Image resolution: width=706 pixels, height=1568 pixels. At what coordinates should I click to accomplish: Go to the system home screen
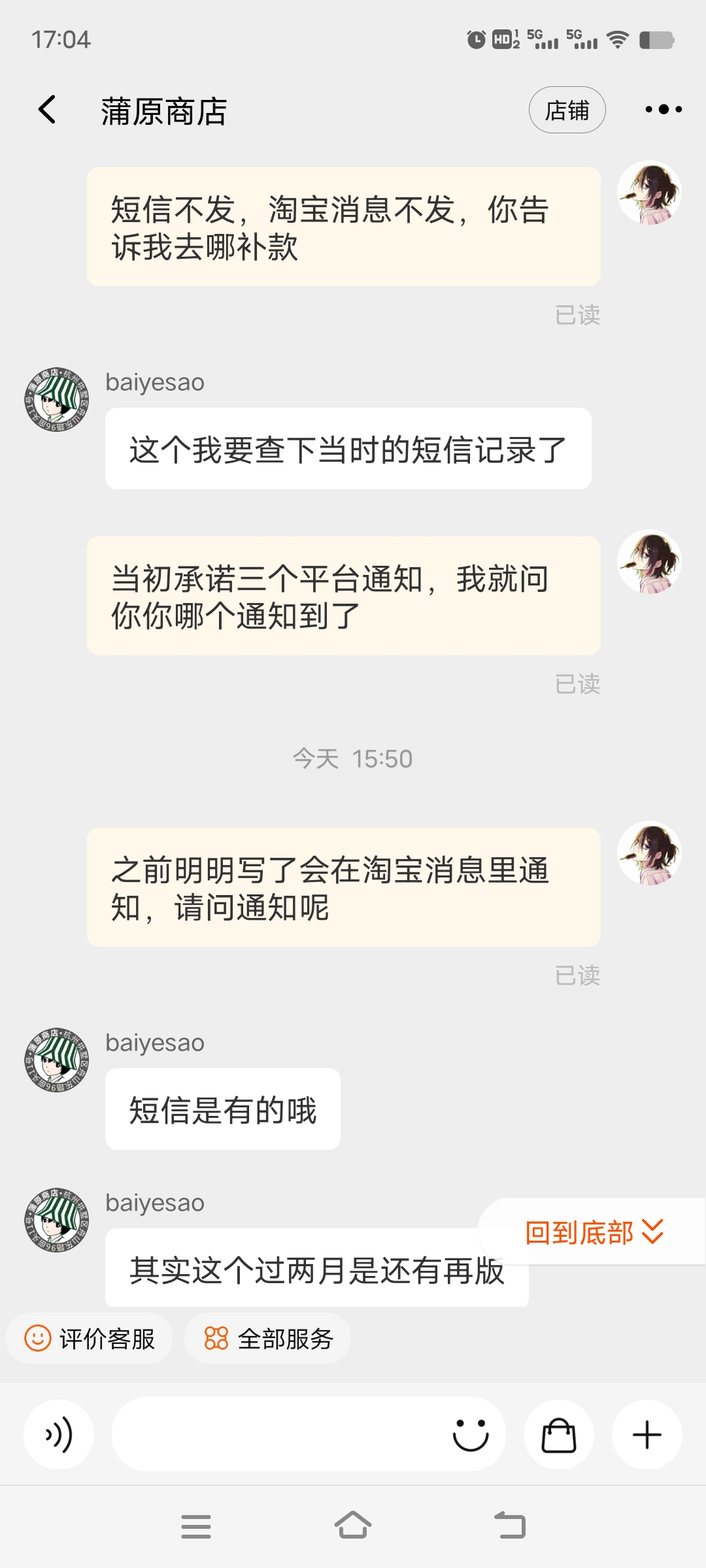353,1526
